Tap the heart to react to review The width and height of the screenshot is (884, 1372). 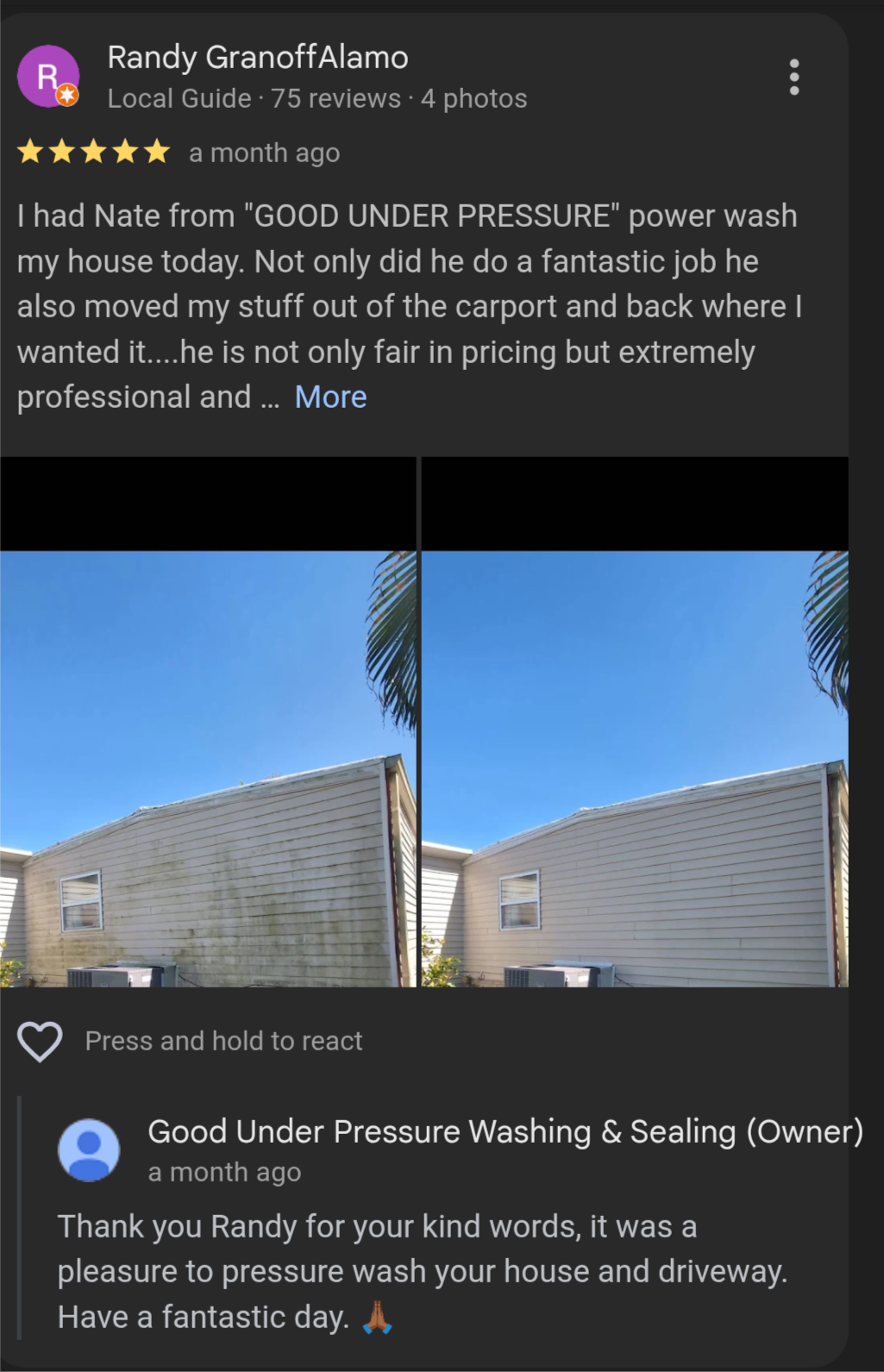click(x=40, y=1041)
